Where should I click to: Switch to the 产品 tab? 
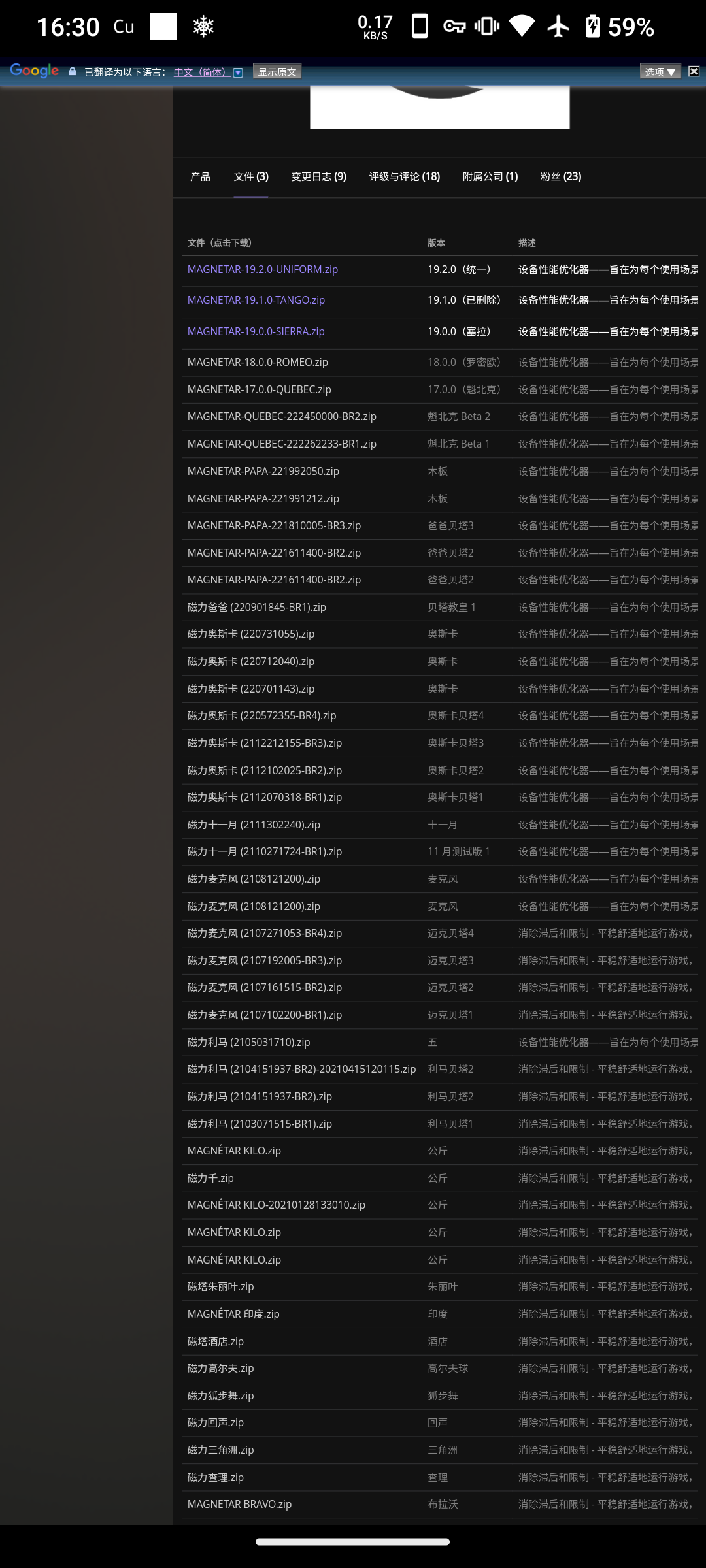pos(200,176)
